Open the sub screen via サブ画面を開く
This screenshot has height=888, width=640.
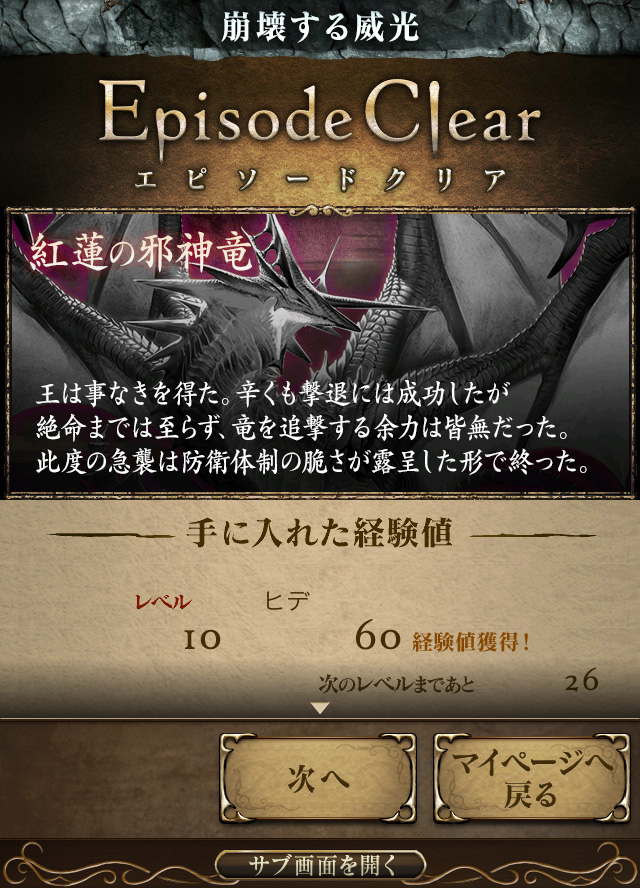click(320, 863)
